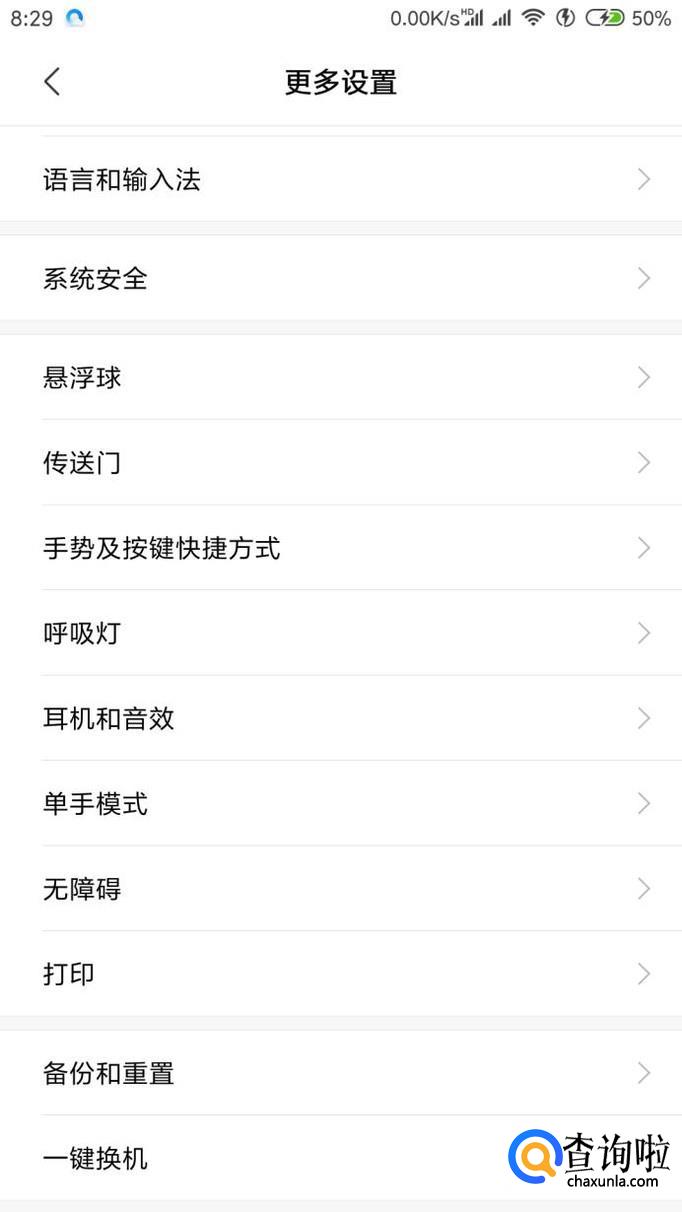Open 单手模式 settings
682x1212 pixels.
point(340,803)
